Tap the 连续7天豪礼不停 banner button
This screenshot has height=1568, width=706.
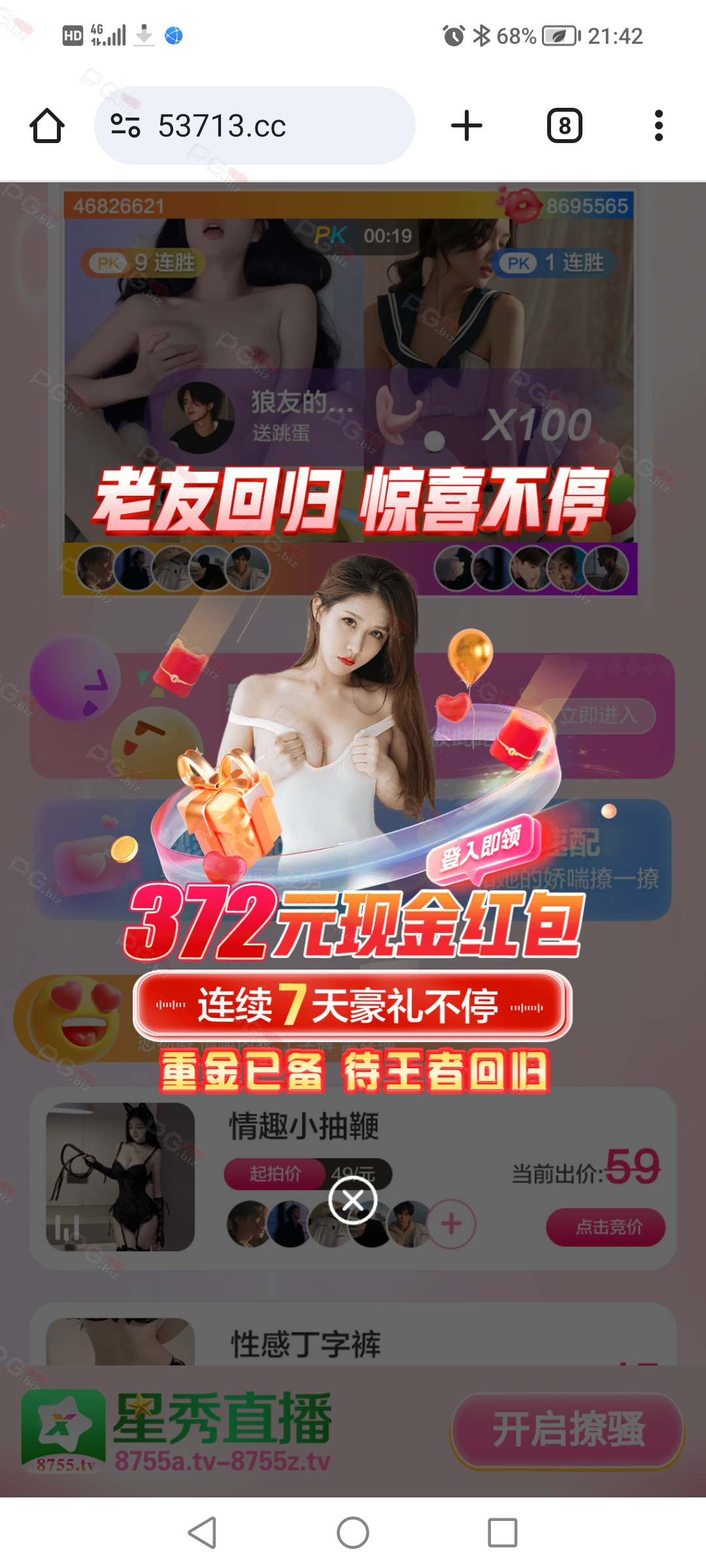pos(352,1006)
